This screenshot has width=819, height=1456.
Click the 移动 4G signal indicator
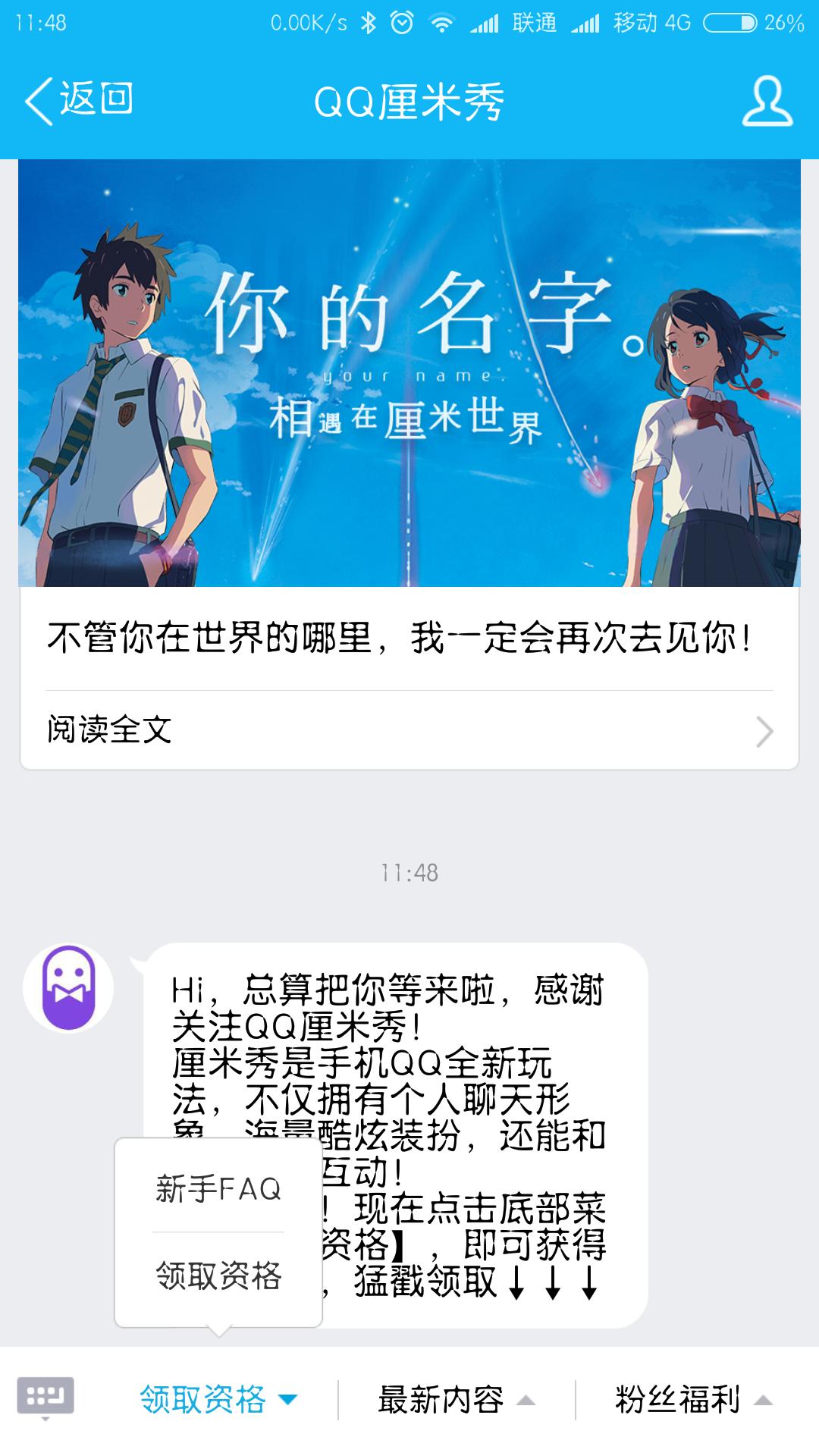[648, 23]
